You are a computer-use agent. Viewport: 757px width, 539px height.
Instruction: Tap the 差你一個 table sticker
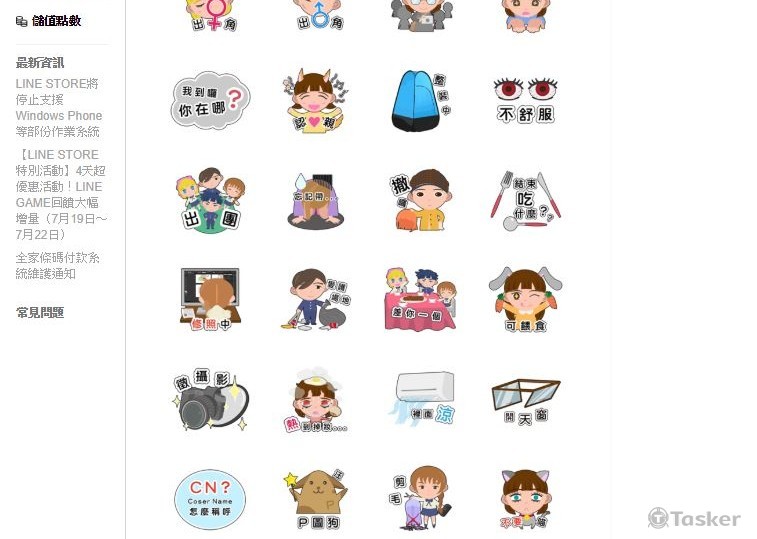(420, 299)
